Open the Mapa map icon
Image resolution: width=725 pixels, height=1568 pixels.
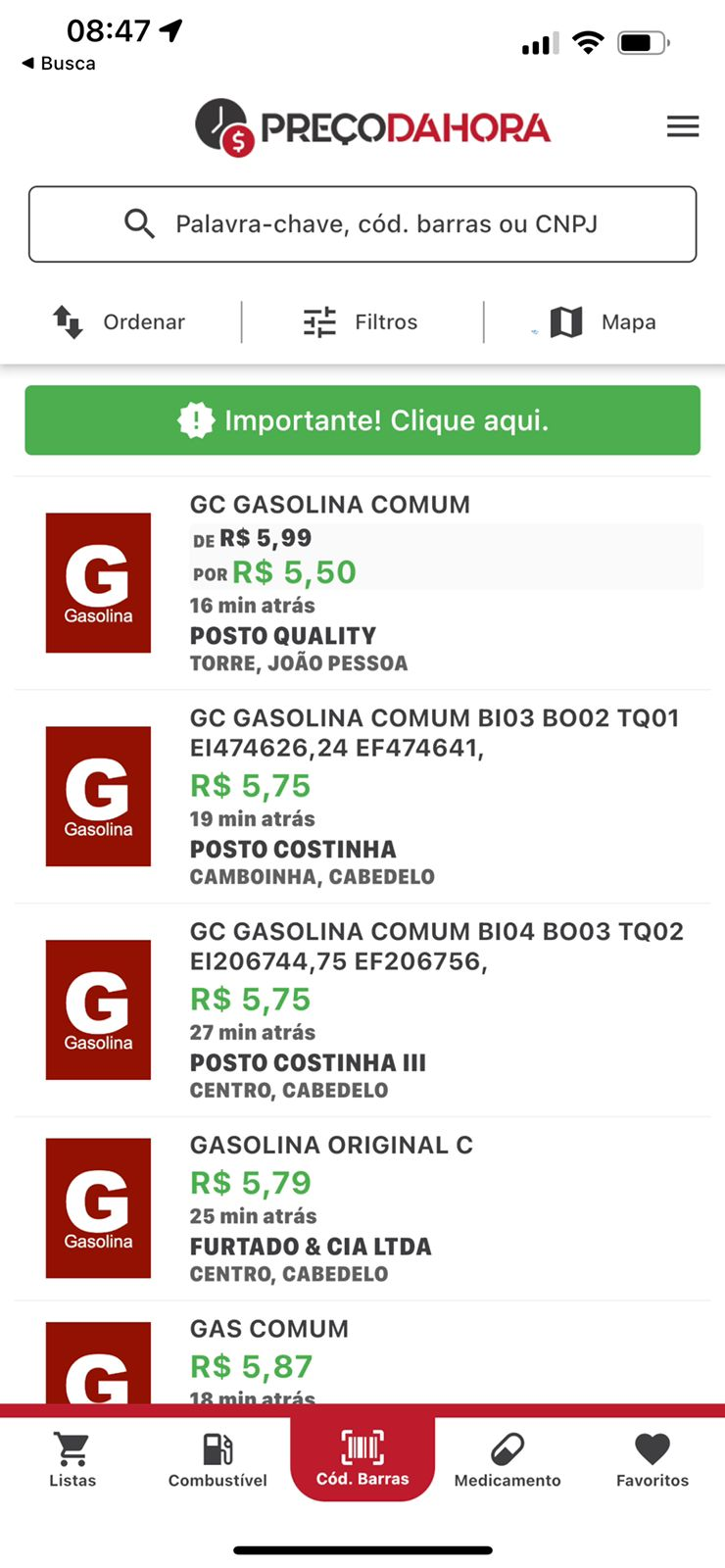(564, 320)
